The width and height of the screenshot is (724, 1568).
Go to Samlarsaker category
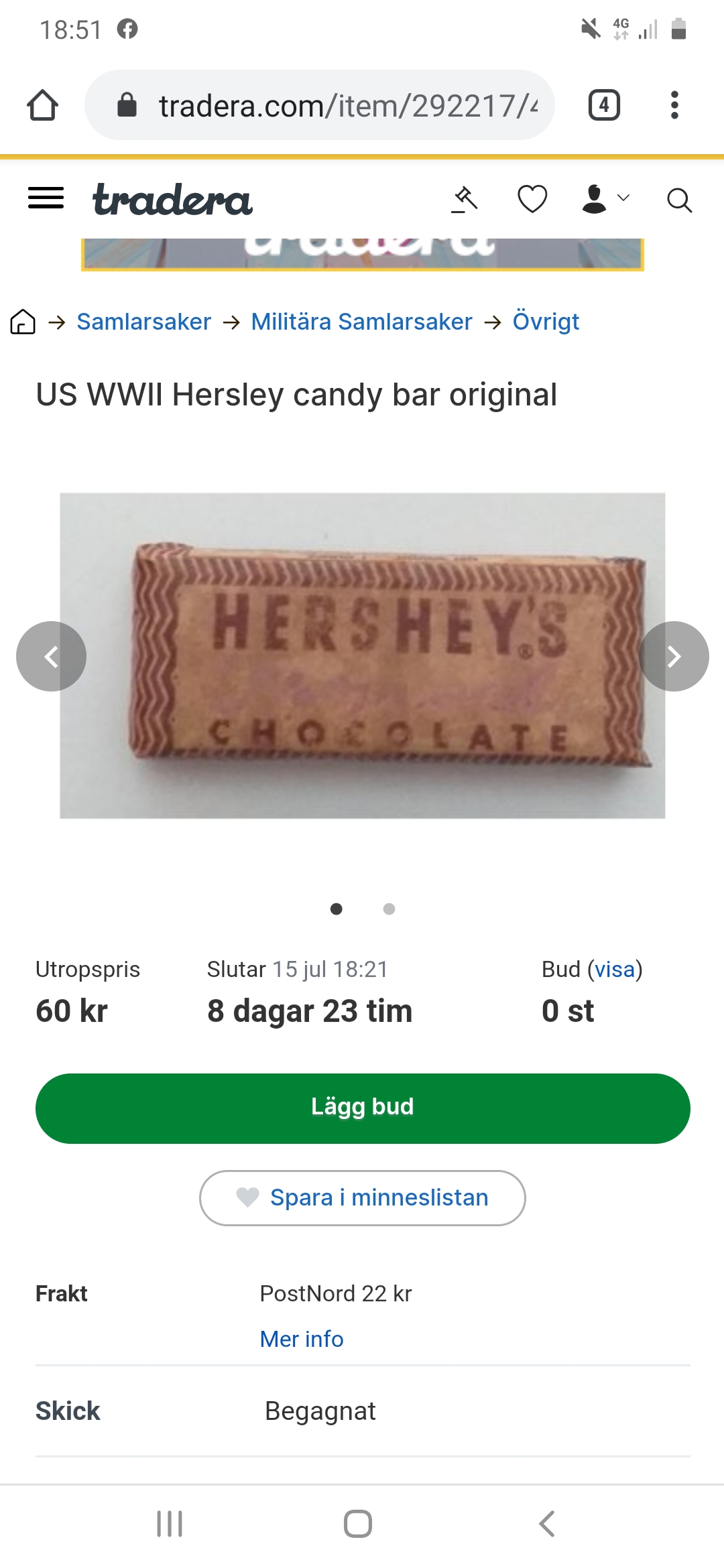coord(143,322)
